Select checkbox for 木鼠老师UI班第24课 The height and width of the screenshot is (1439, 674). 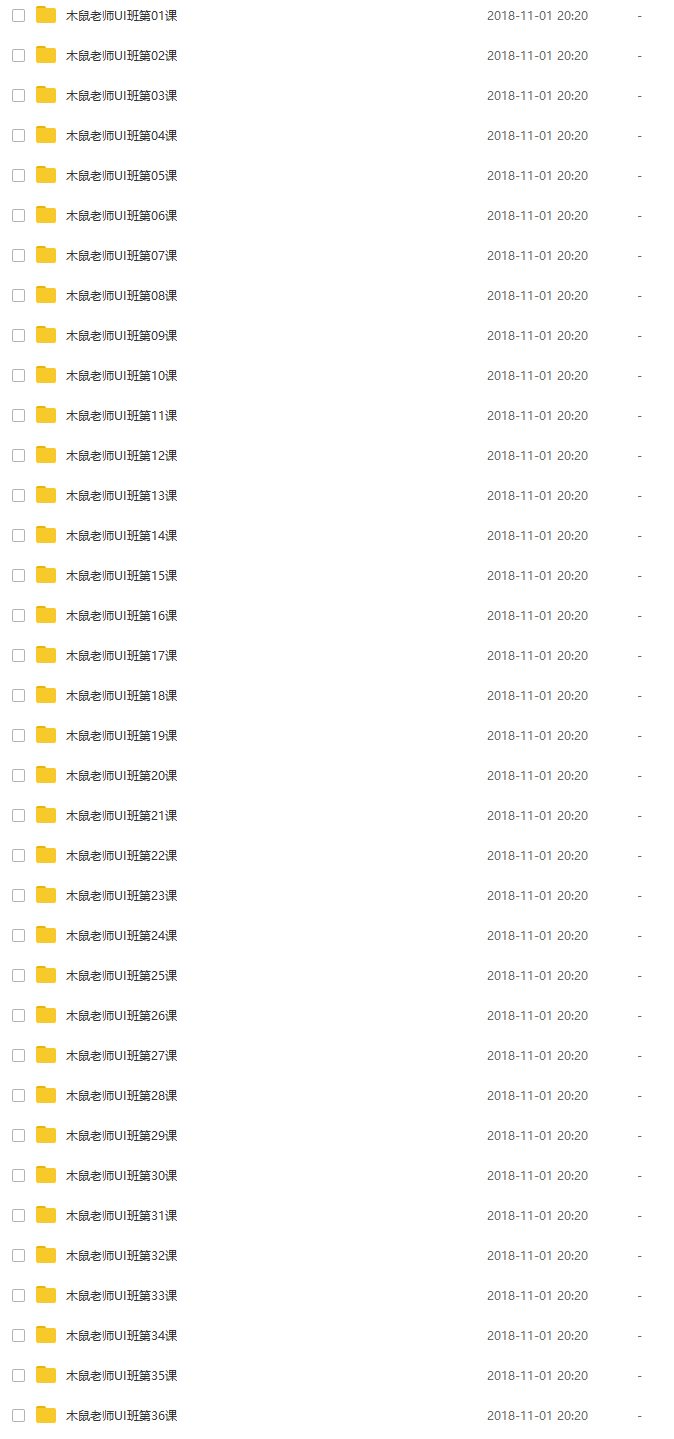pyautogui.click(x=18, y=936)
